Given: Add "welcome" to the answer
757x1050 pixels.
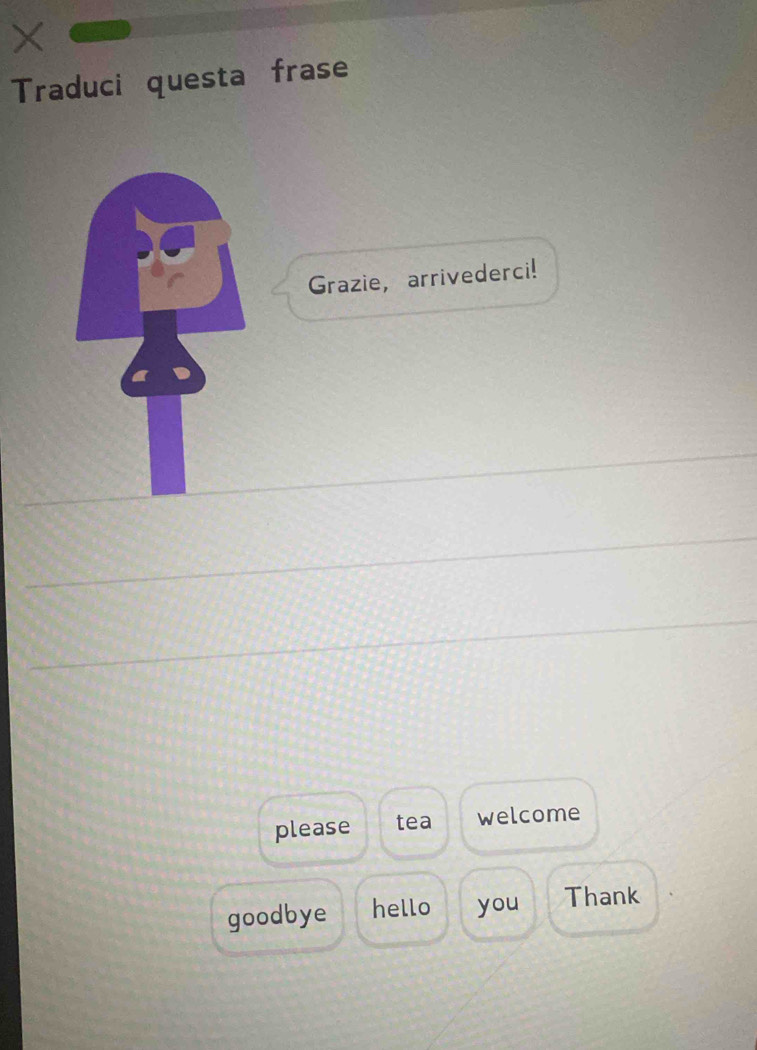Looking at the screenshot, I should pyautogui.click(x=529, y=815).
